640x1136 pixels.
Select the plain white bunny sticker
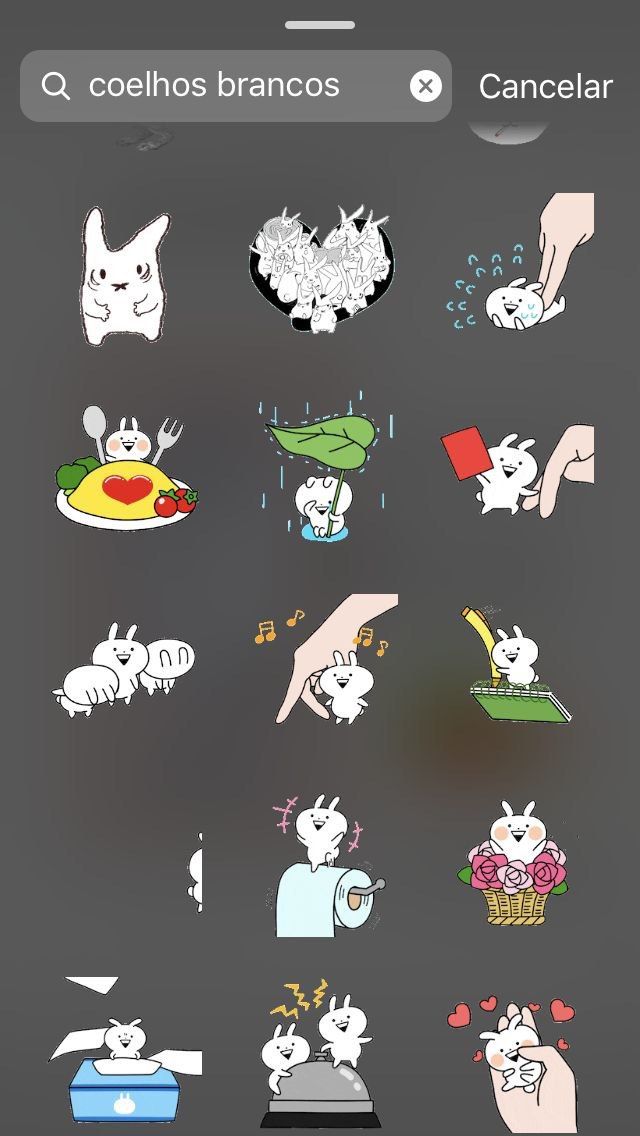pyautogui.click(x=124, y=275)
